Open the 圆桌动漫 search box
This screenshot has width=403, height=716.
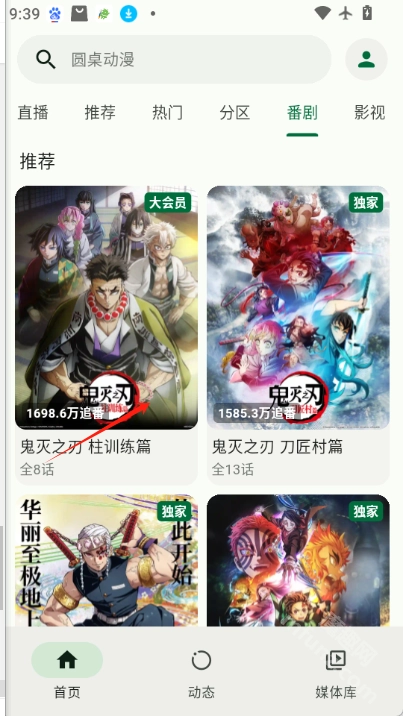coord(174,59)
